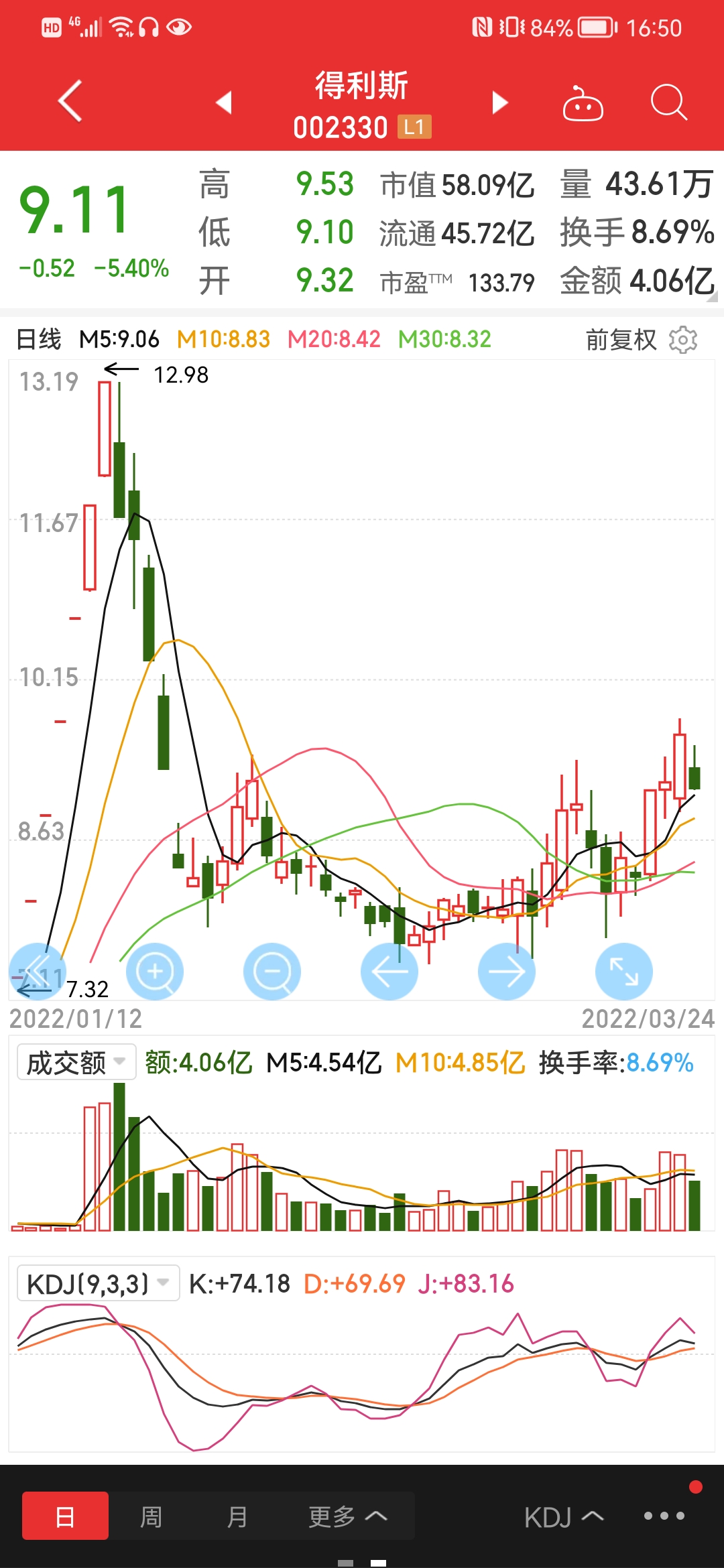Viewport: 724px width, 1568px height.
Task: Switch to the weekly 周 chart
Action: click(x=152, y=1516)
